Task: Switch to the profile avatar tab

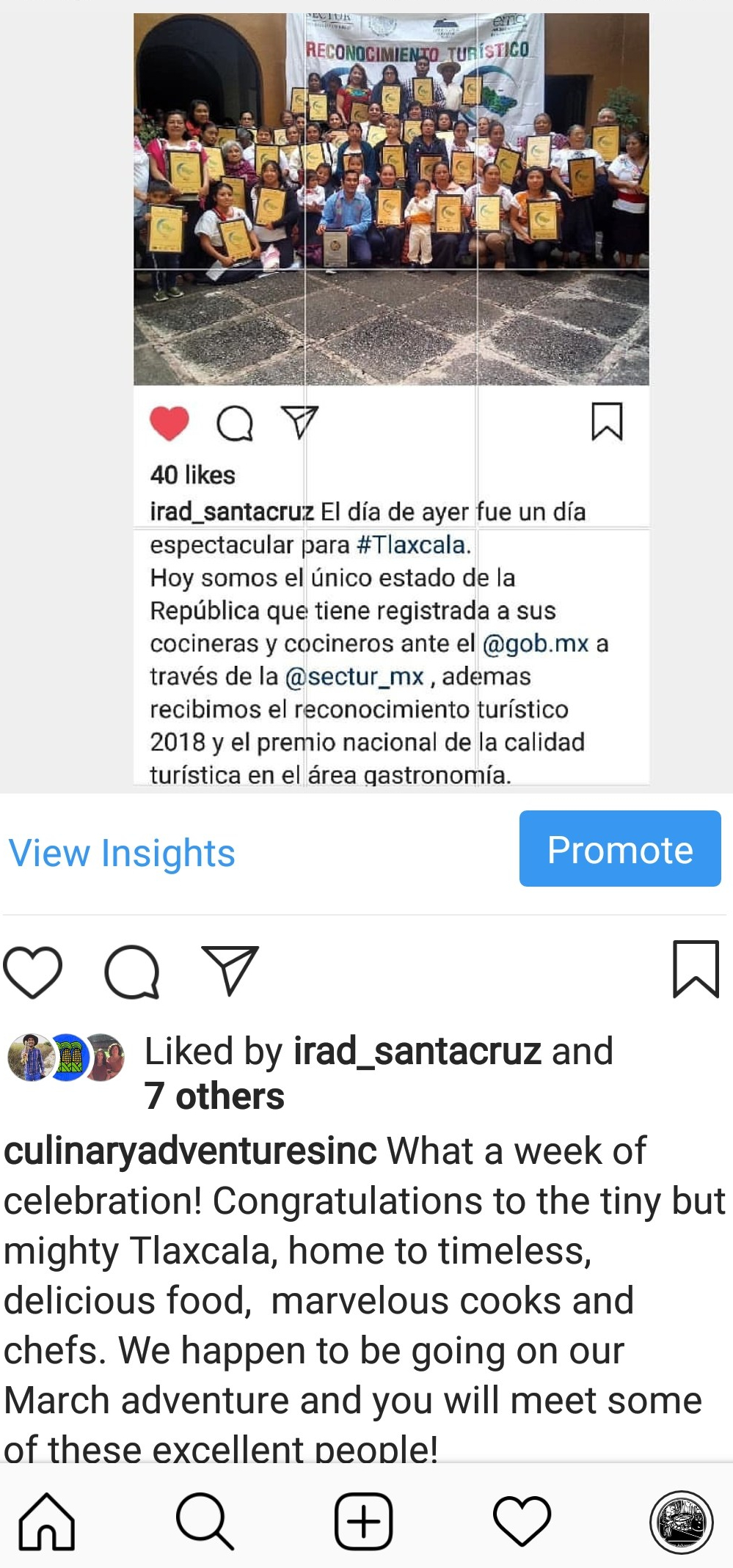Action: [x=682, y=1523]
